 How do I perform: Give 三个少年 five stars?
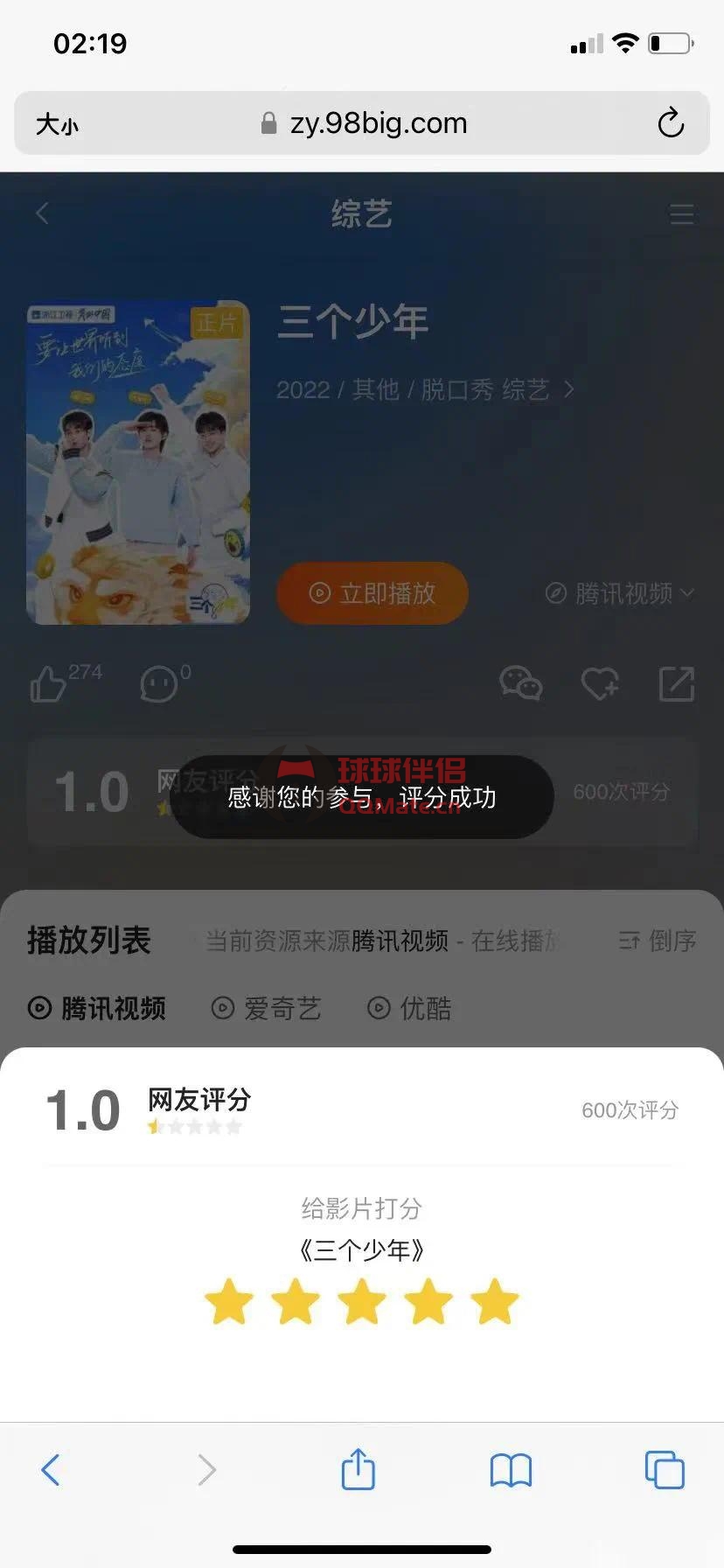pyautogui.click(x=495, y=1301)
